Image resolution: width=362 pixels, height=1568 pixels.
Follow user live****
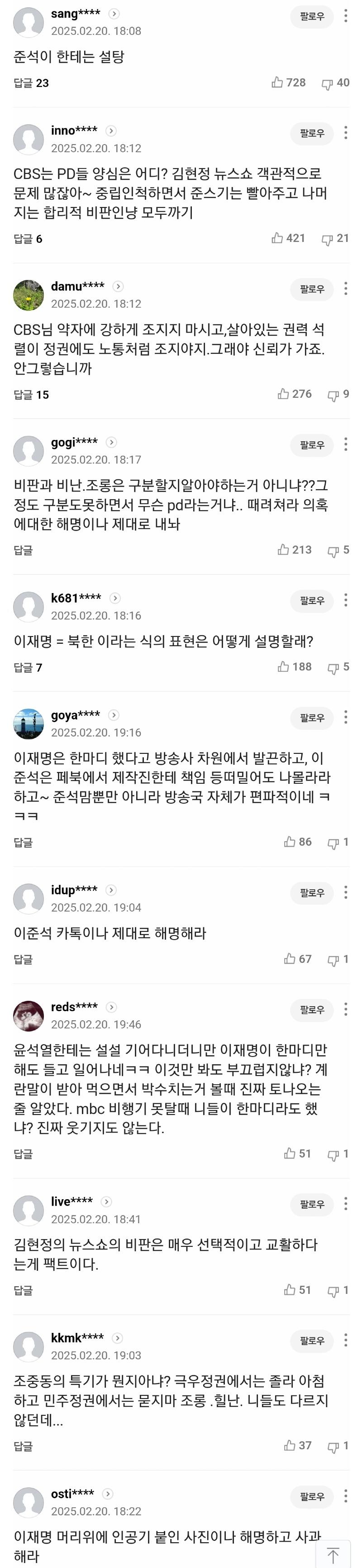[x=311, y=1204]
